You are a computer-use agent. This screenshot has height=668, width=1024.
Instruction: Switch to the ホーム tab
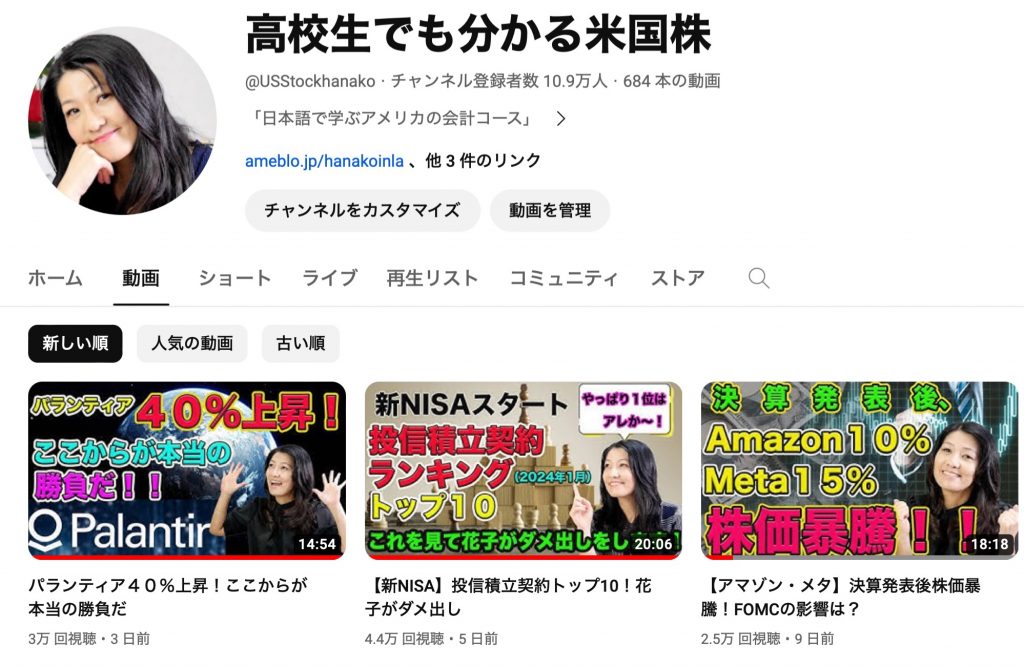point(55,278)
